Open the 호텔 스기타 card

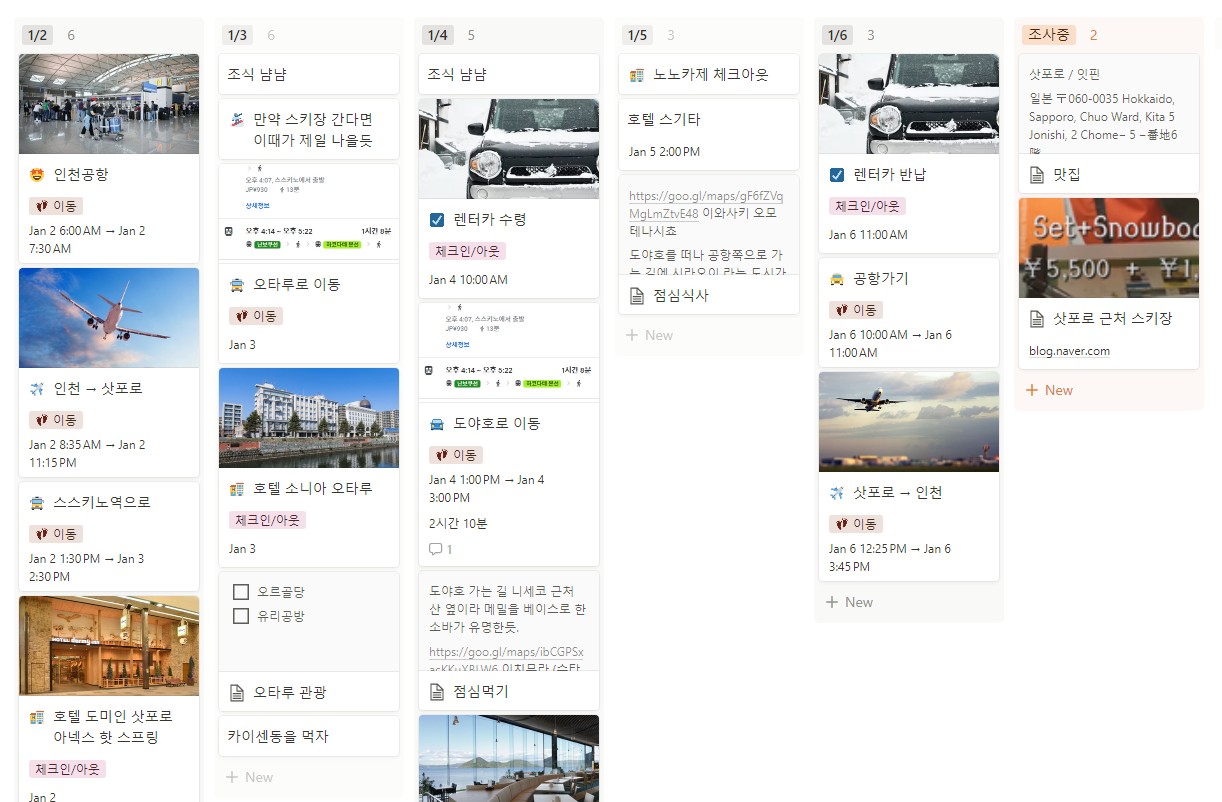(664, 120)
